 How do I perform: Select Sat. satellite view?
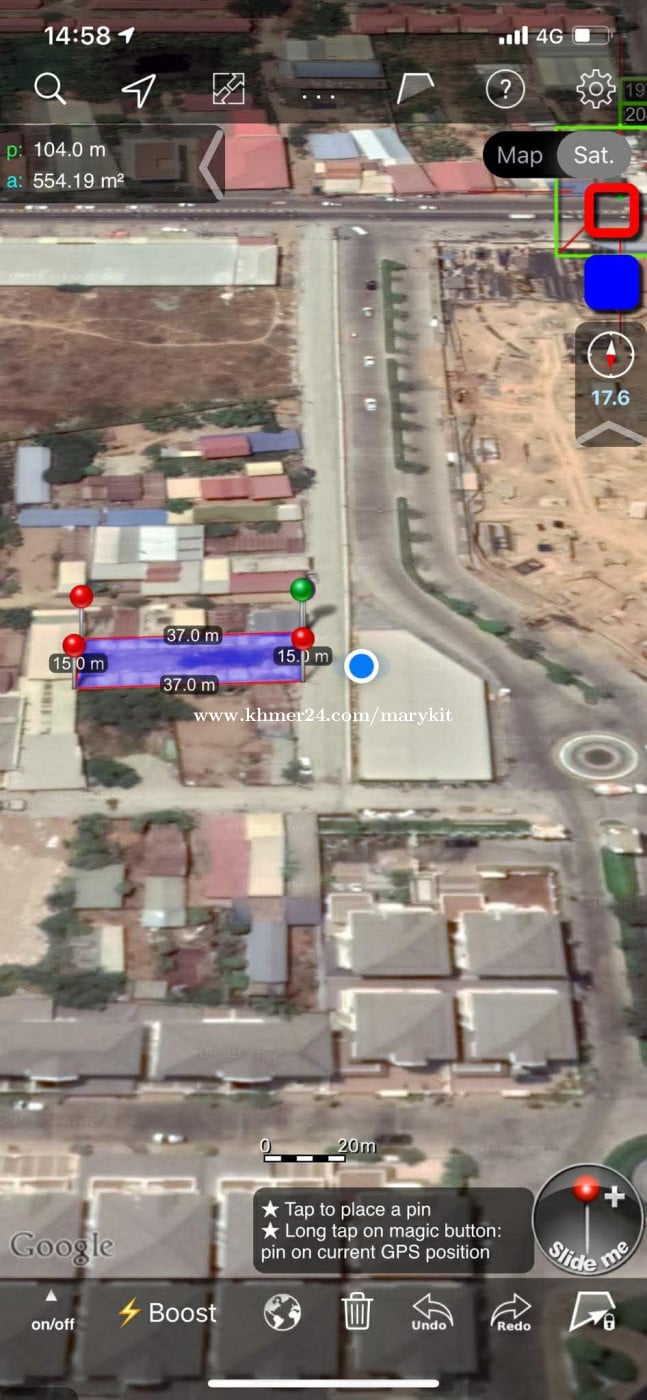tap(594, 155)
